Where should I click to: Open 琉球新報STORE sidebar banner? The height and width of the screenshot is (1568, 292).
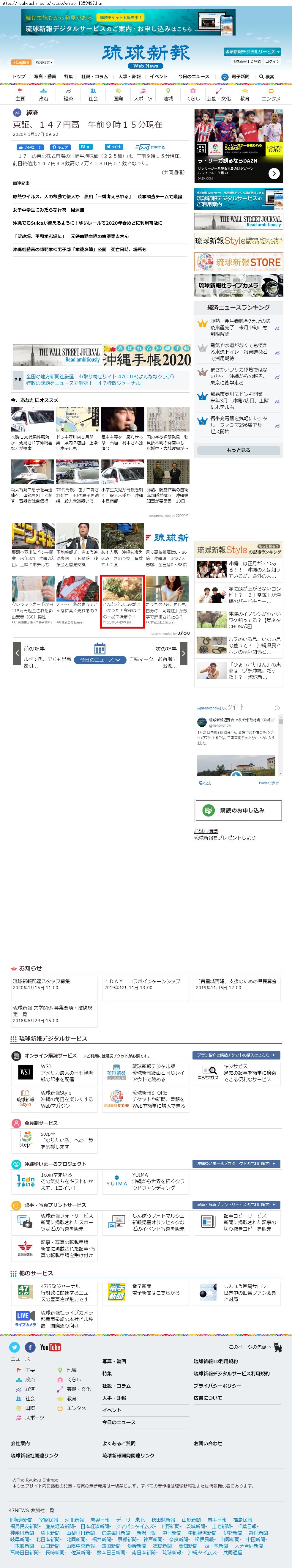pos(238,262)
